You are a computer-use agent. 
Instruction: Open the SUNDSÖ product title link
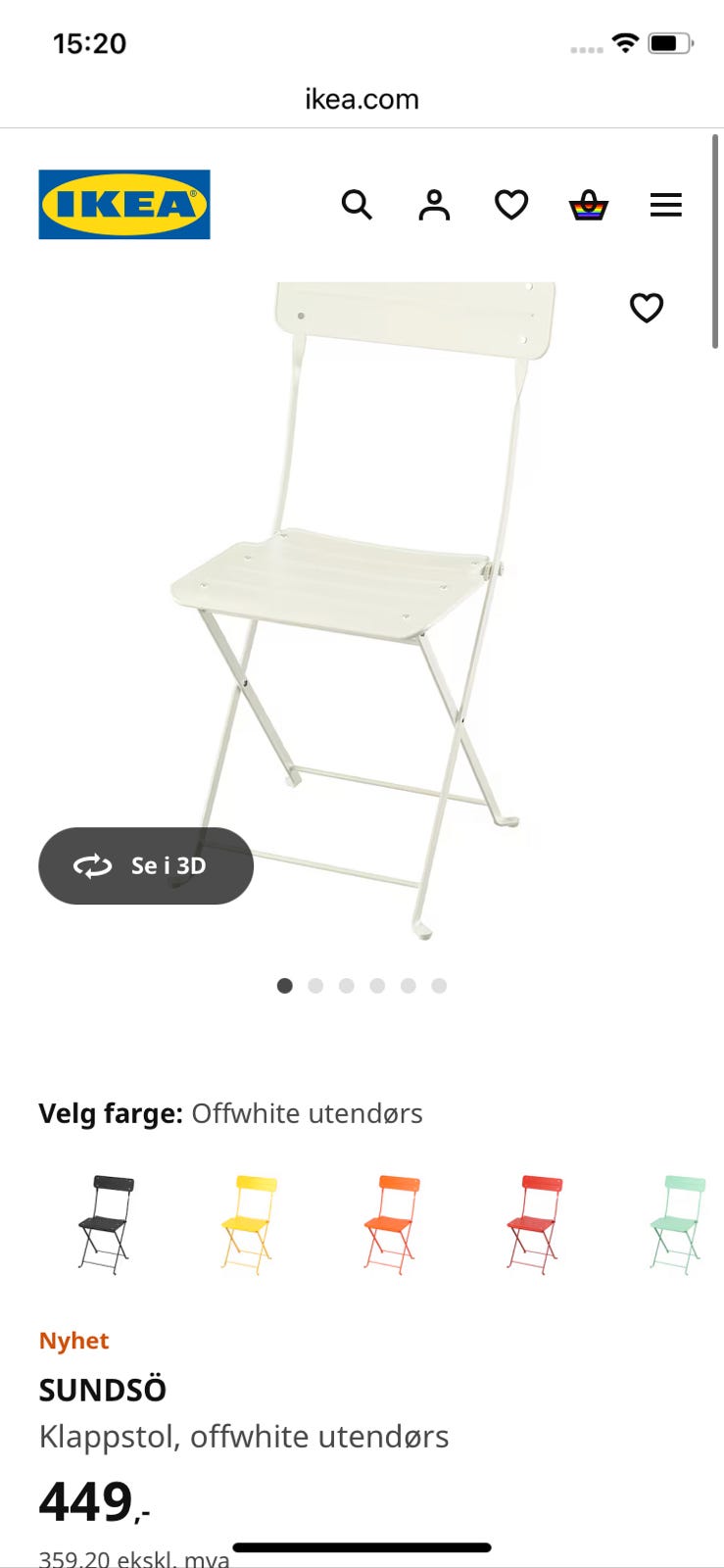coord(102,1390)
